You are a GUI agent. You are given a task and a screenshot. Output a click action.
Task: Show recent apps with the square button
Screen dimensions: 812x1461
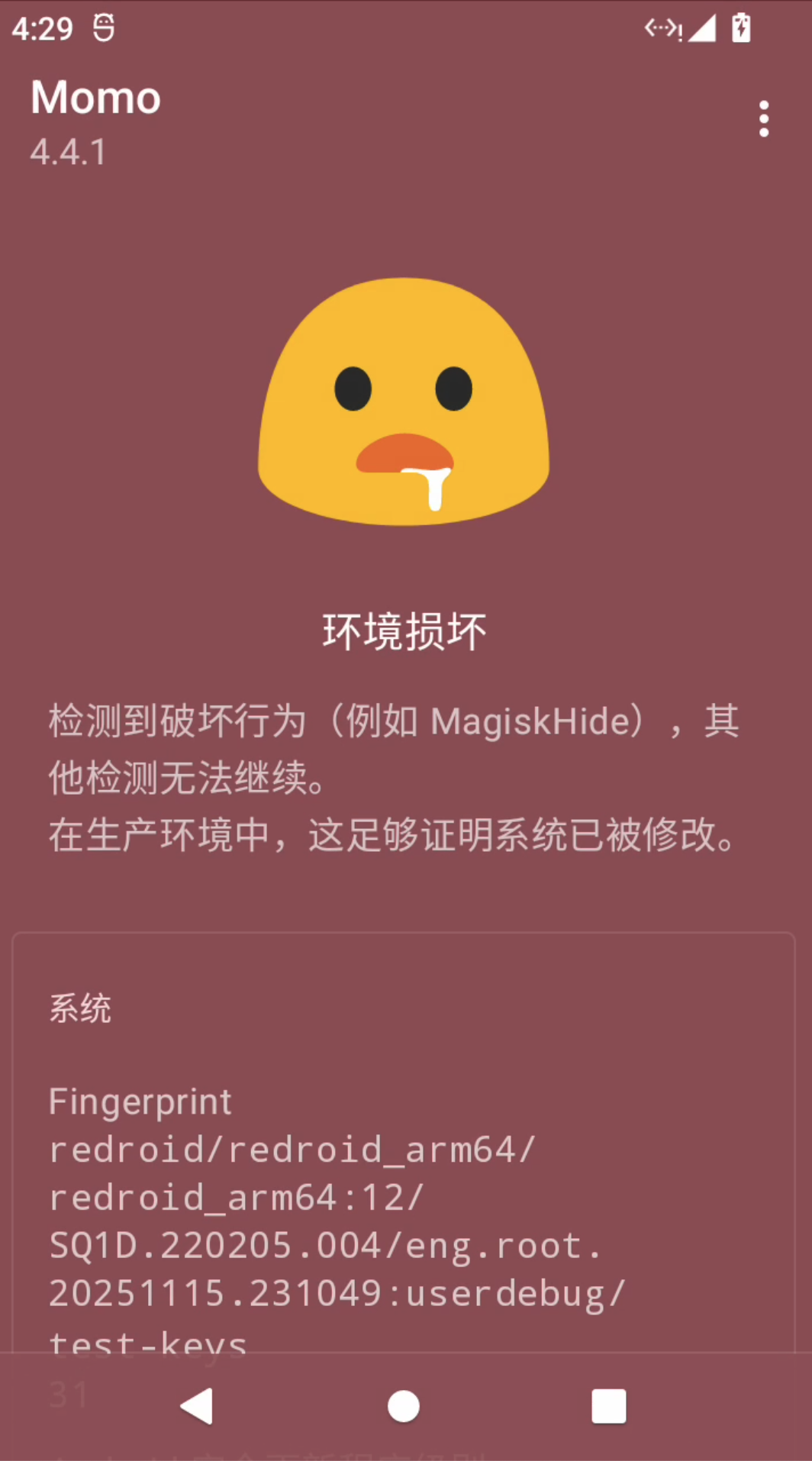609,1406
